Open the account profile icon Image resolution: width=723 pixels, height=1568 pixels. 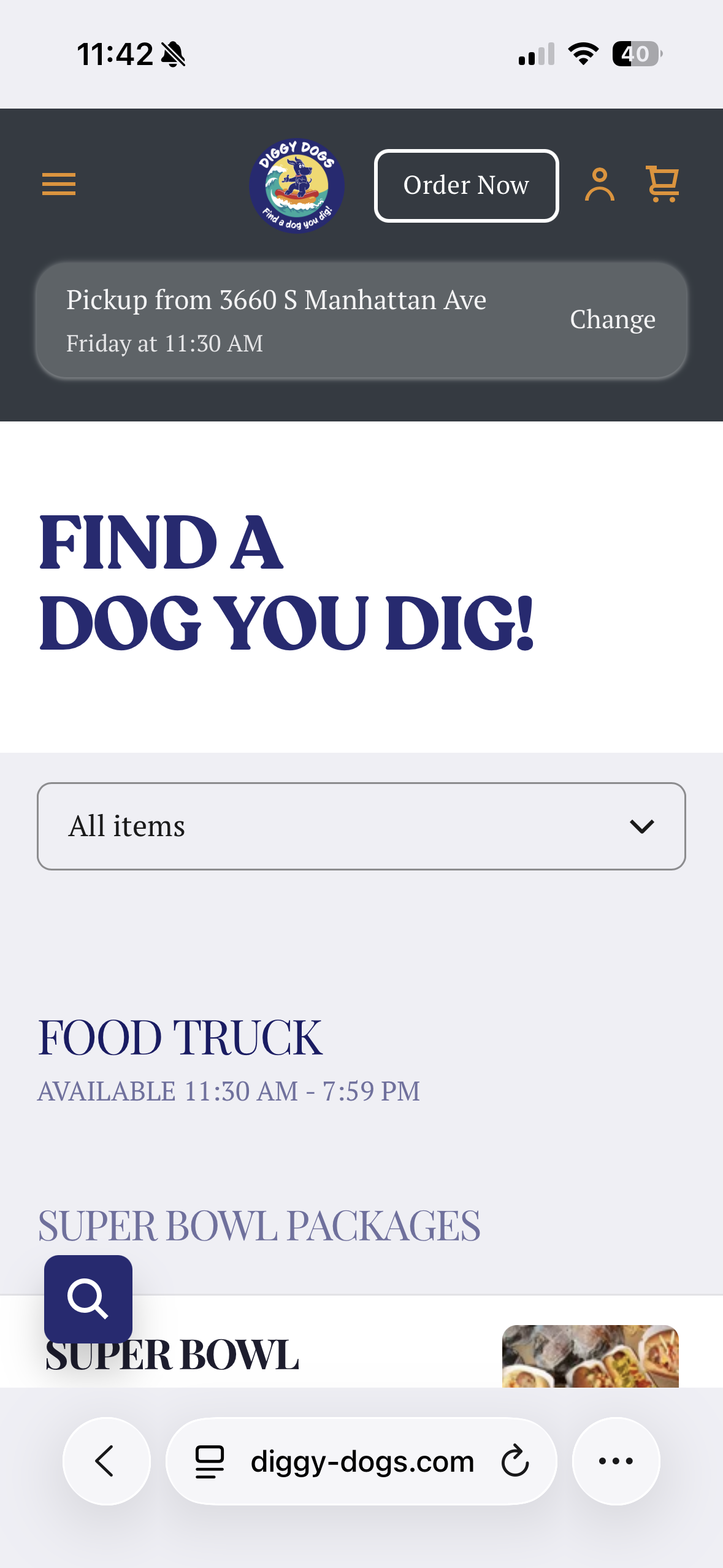pos(599,184)
